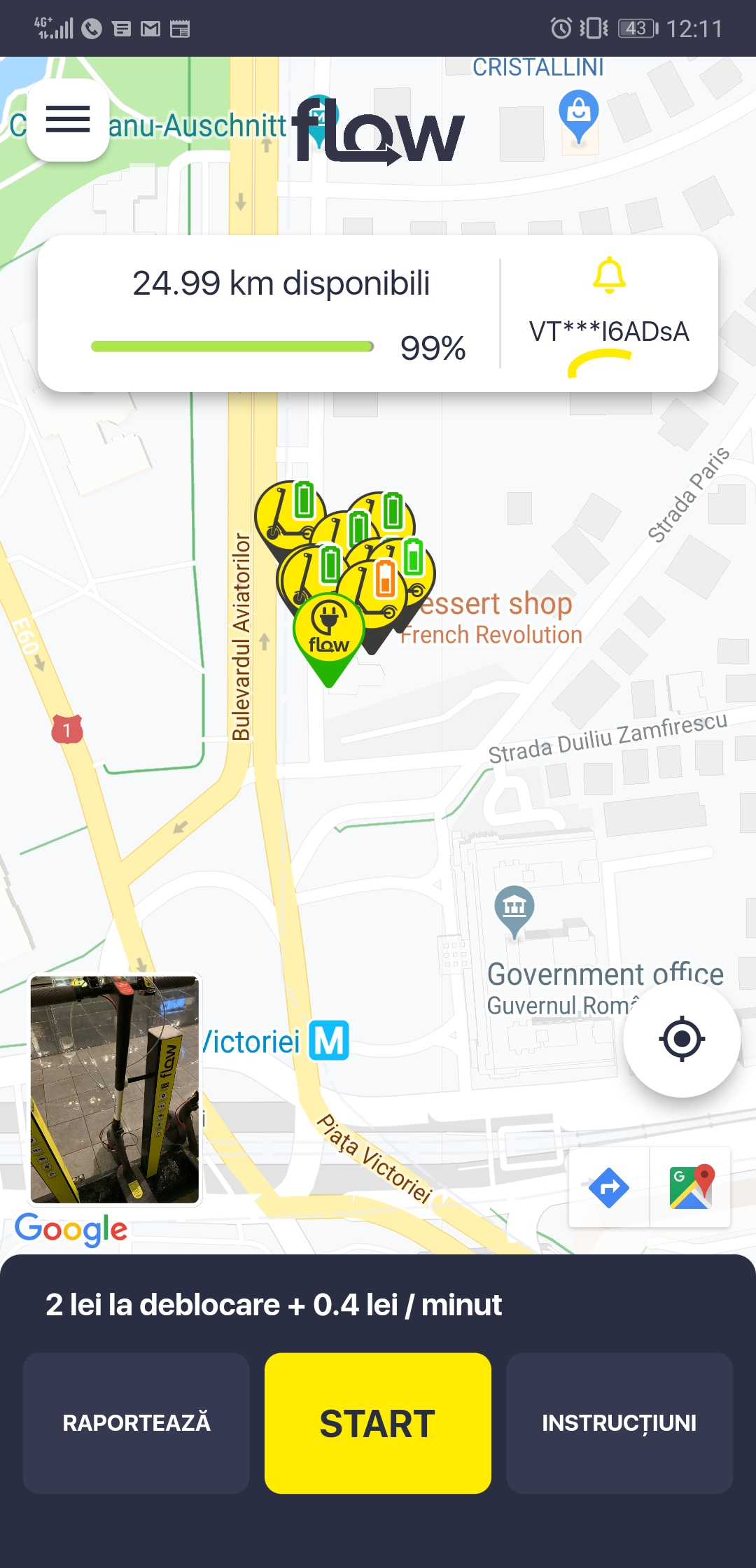Image resolution: width=756 pixels, height=1568 pixels.
Task: Ring the scooter with the bell icon
Action: (609, 274)
